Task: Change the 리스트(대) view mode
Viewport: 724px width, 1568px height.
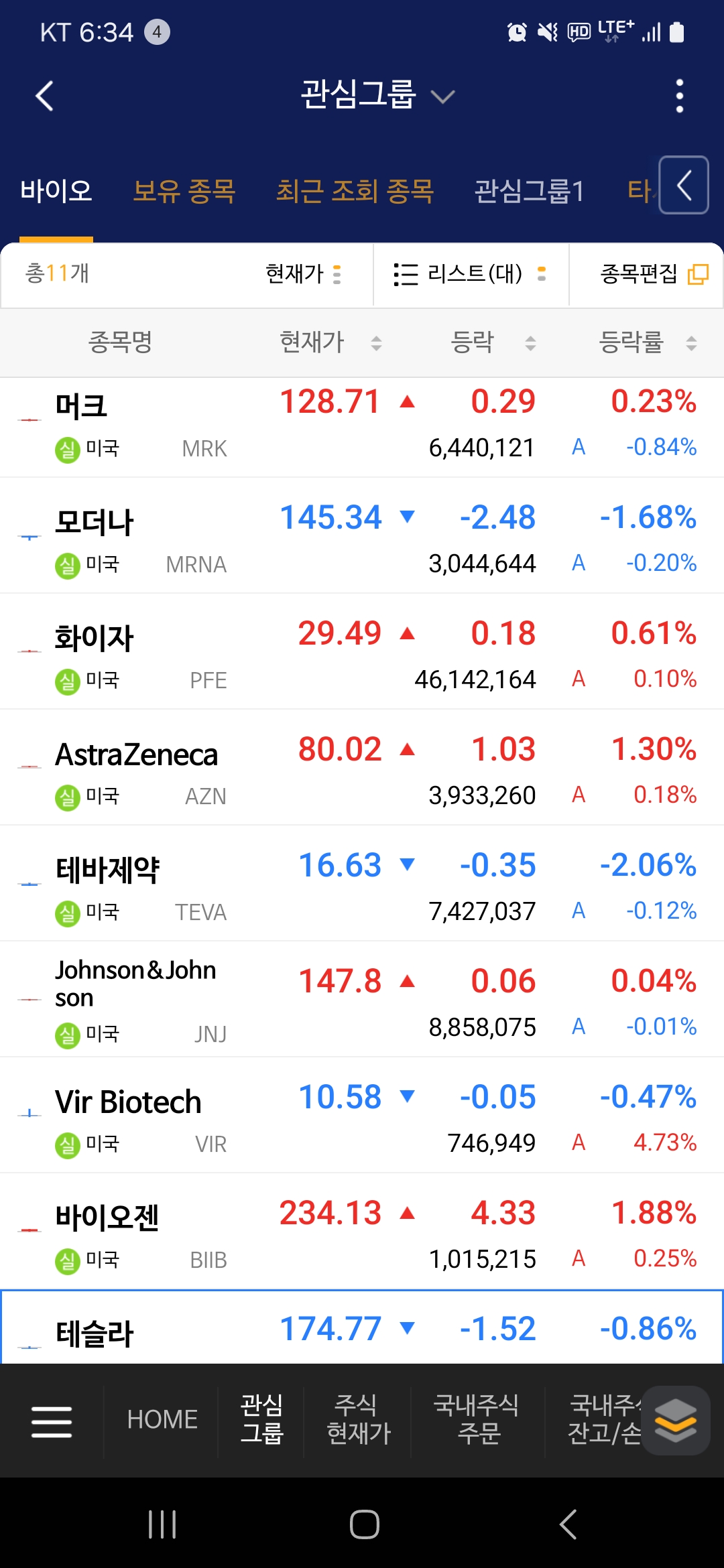Action: tap(469, 274)
